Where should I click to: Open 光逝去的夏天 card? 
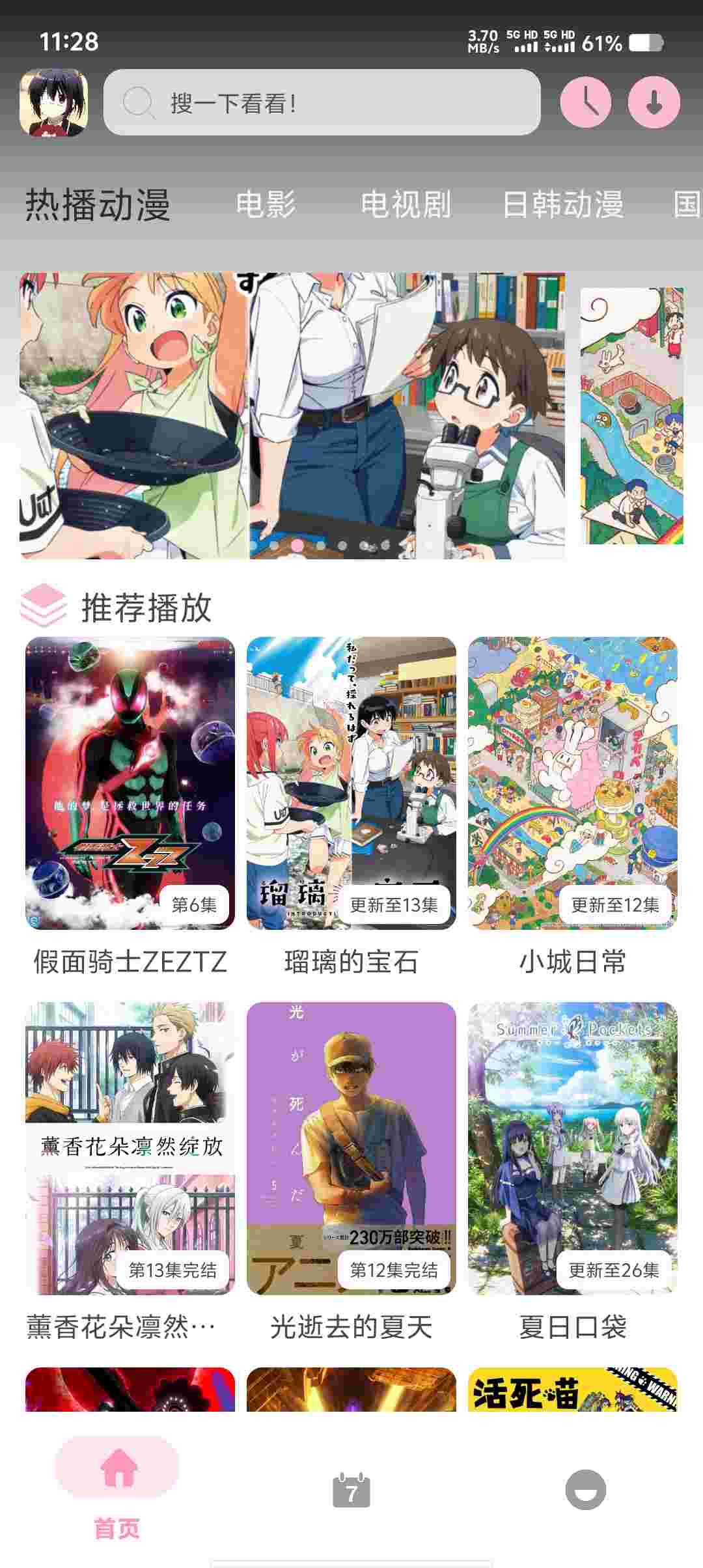351,1147
